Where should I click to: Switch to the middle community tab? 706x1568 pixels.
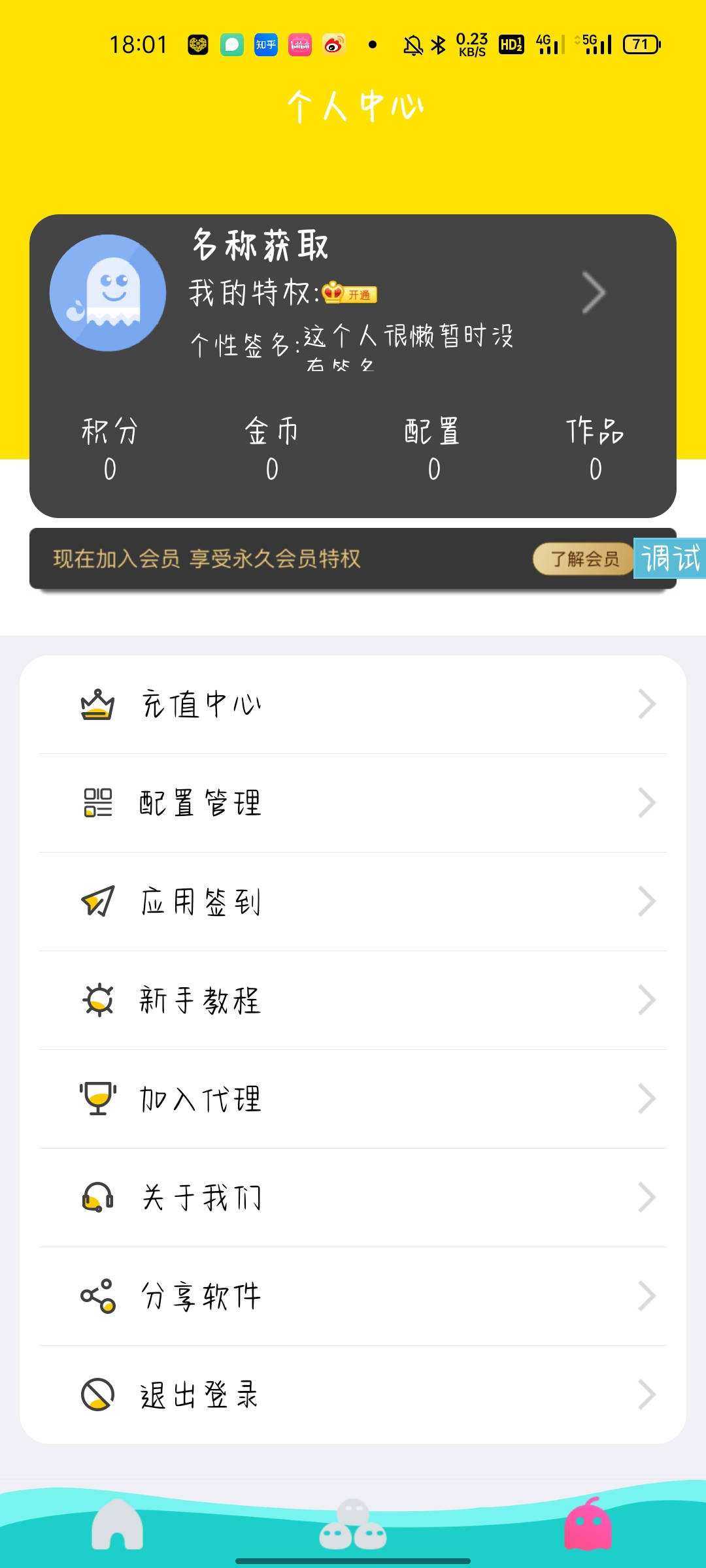tap(353, 1526)
